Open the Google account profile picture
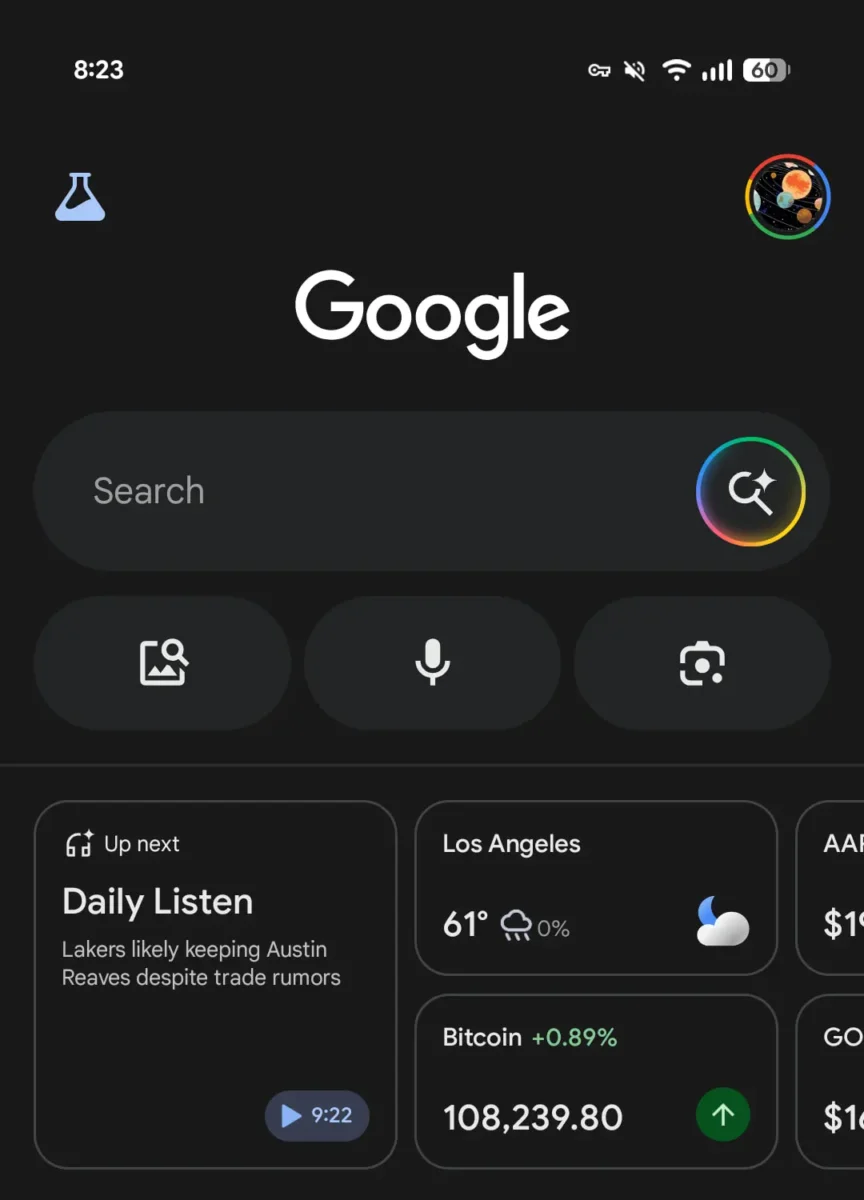The width and height of the screenshot is (864, 1200). (788, 197)
